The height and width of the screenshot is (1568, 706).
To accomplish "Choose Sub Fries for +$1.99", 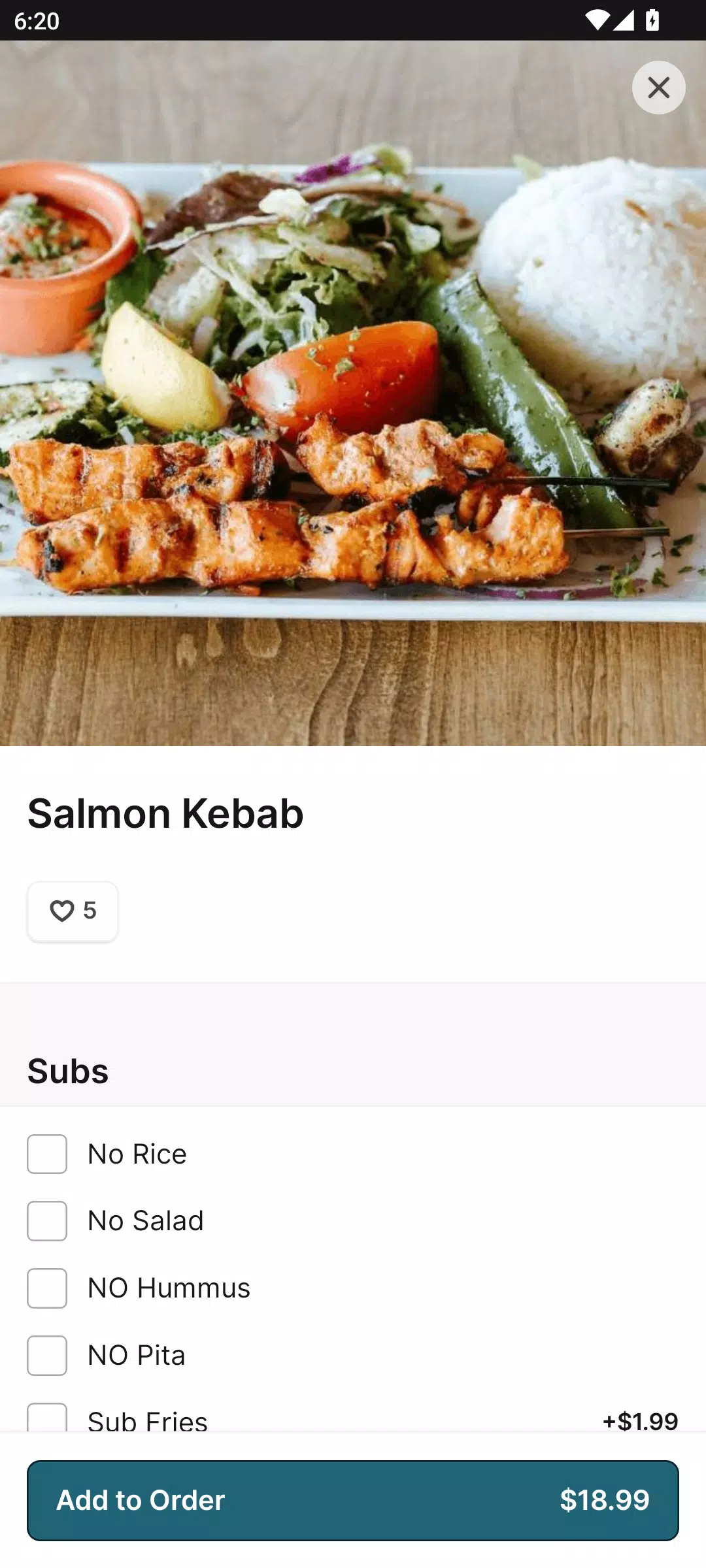I will (x=47, y=1419).
